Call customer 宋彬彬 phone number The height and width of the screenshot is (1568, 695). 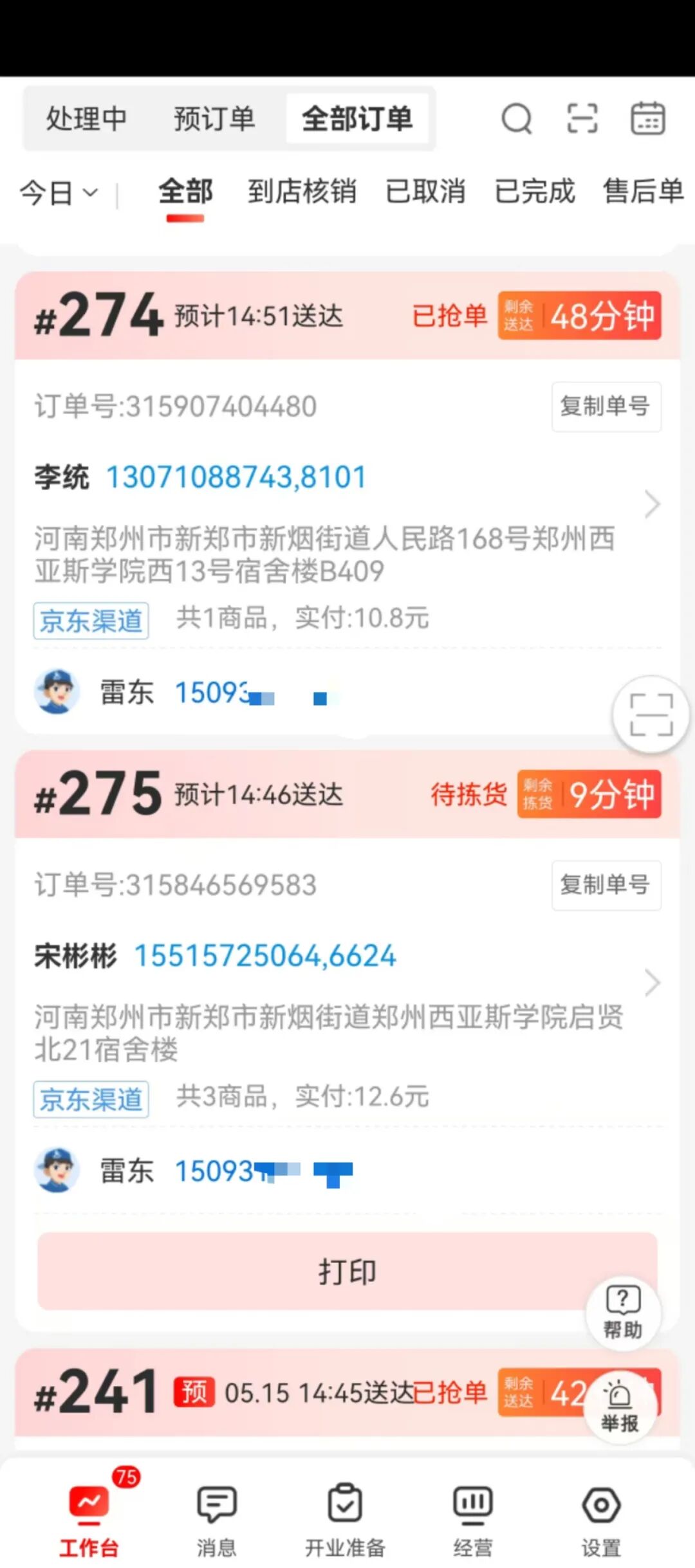264,956
